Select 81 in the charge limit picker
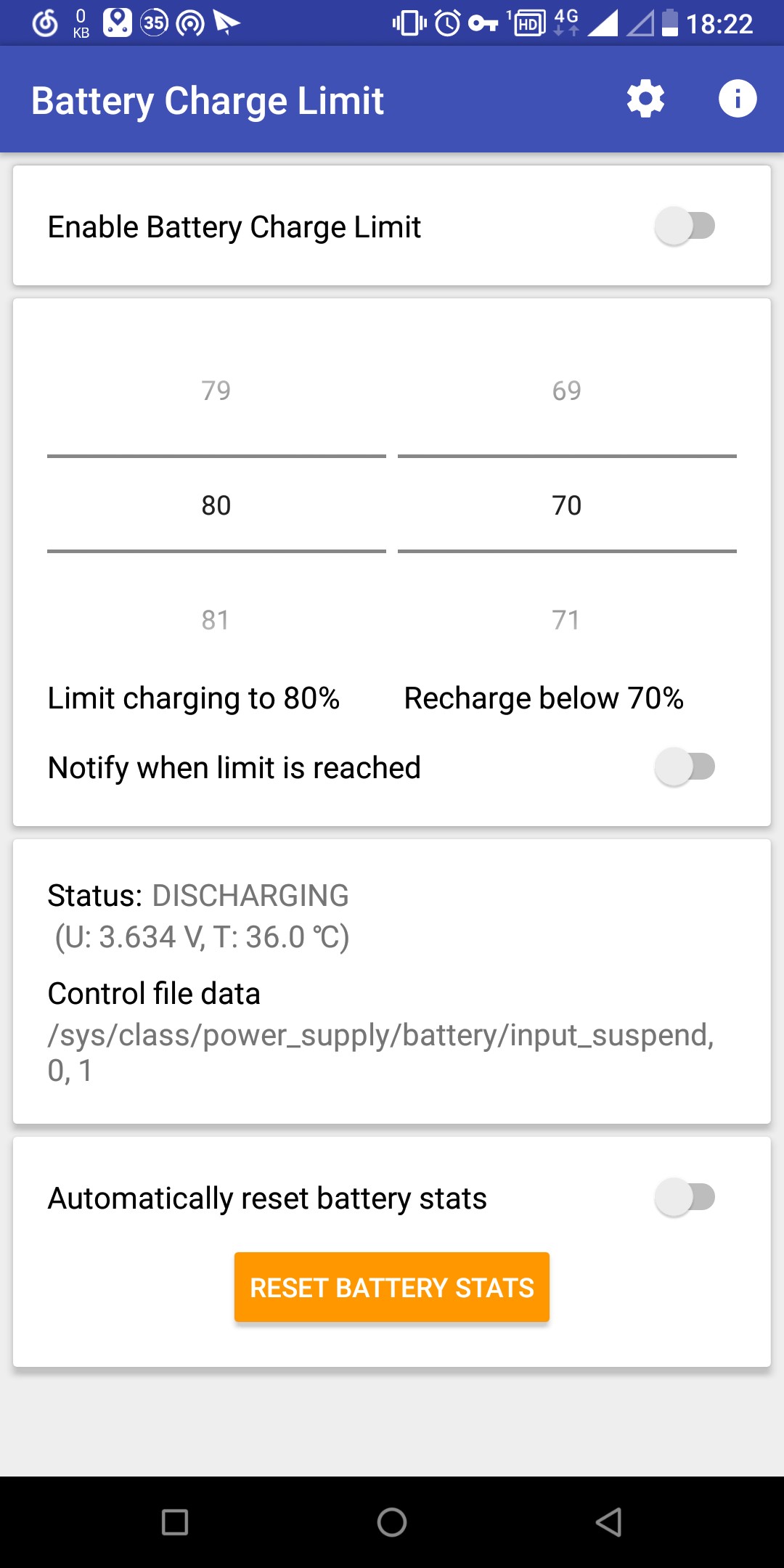Viewport: 784px width, 1568px height. 216,620
